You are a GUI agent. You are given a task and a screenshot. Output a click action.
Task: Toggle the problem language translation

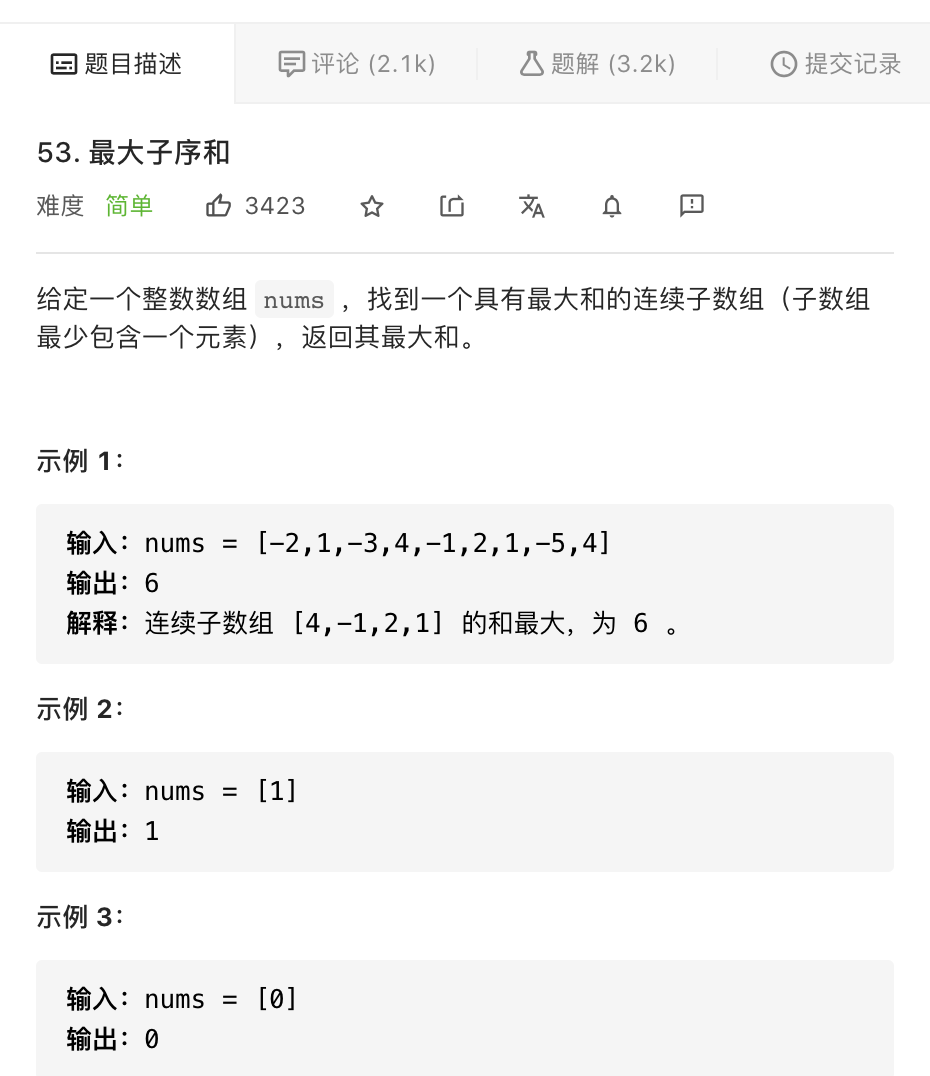[x=532, y=206]
